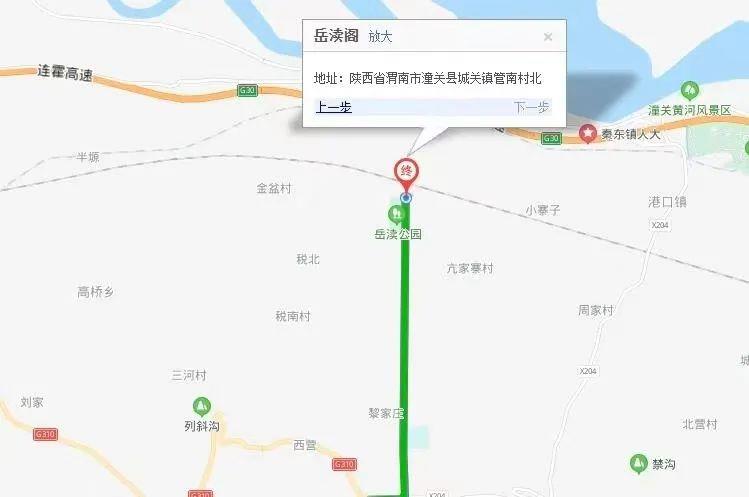Select the 列斜沟 scenic spot marker
The height and width of the screenshot is (497, 749).
202,407
